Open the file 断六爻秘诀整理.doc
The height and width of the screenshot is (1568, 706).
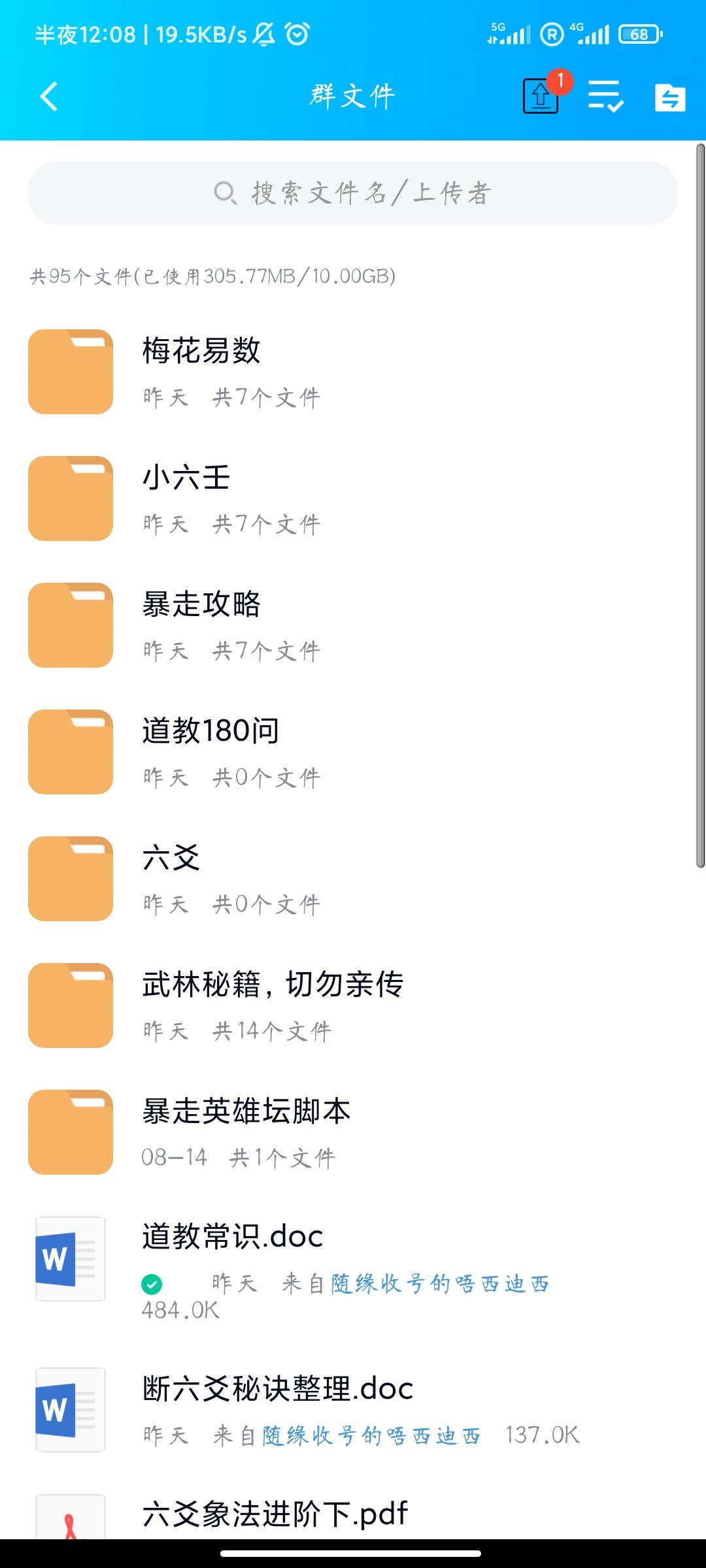tap(353, 1410)
